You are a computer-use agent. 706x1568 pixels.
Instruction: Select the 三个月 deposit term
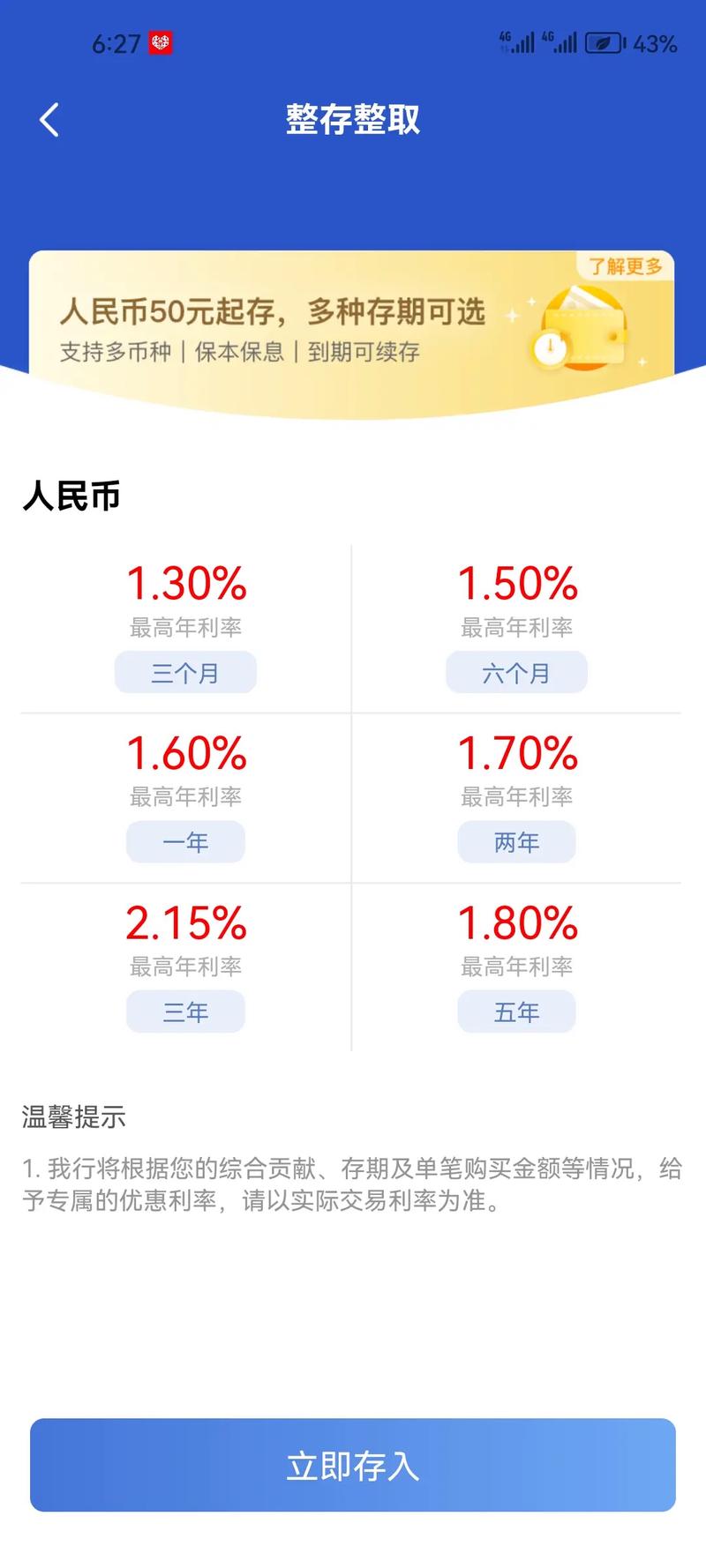coord(185,673)
